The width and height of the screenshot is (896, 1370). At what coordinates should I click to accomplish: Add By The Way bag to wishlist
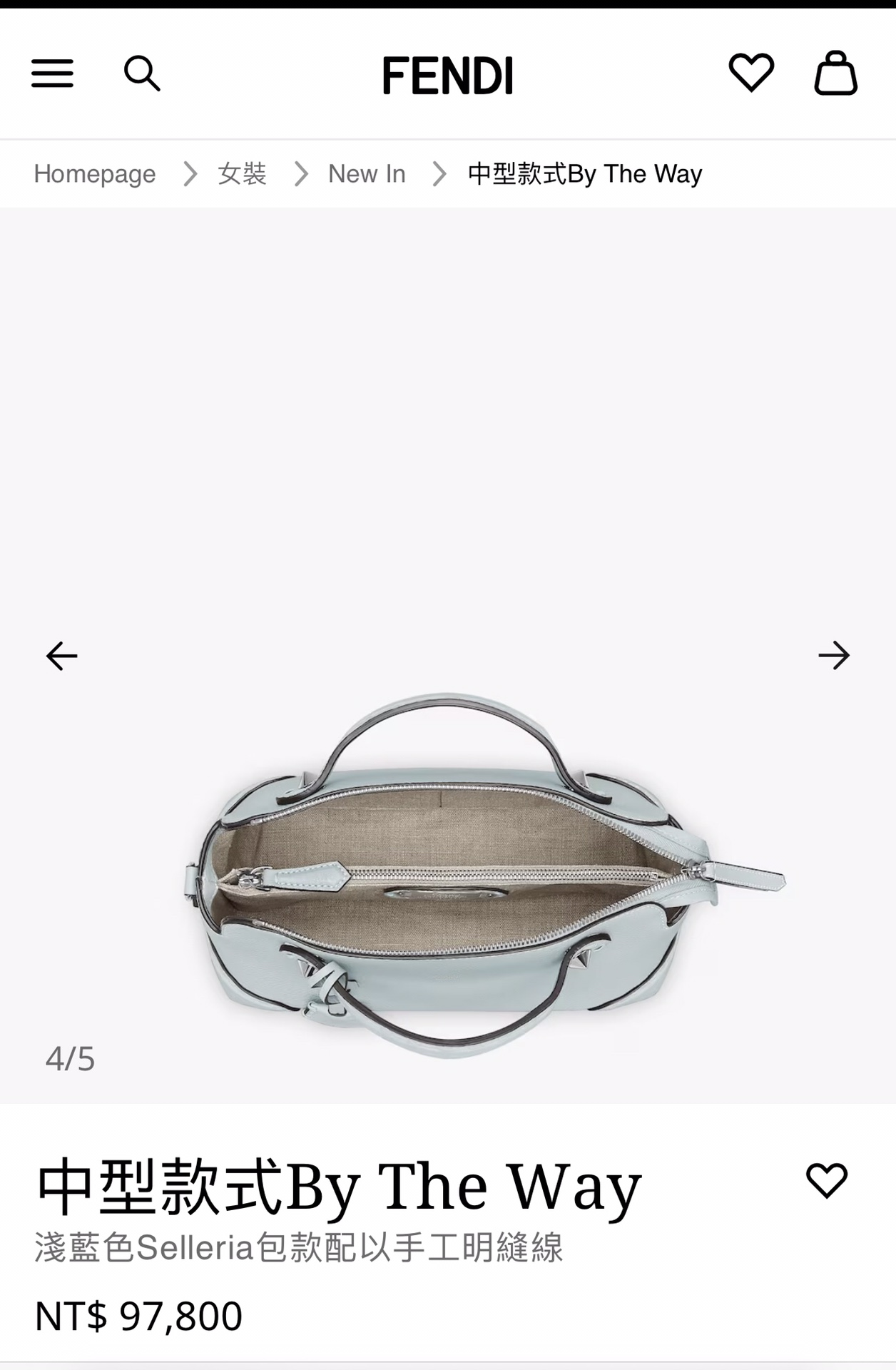(827, 1181)
